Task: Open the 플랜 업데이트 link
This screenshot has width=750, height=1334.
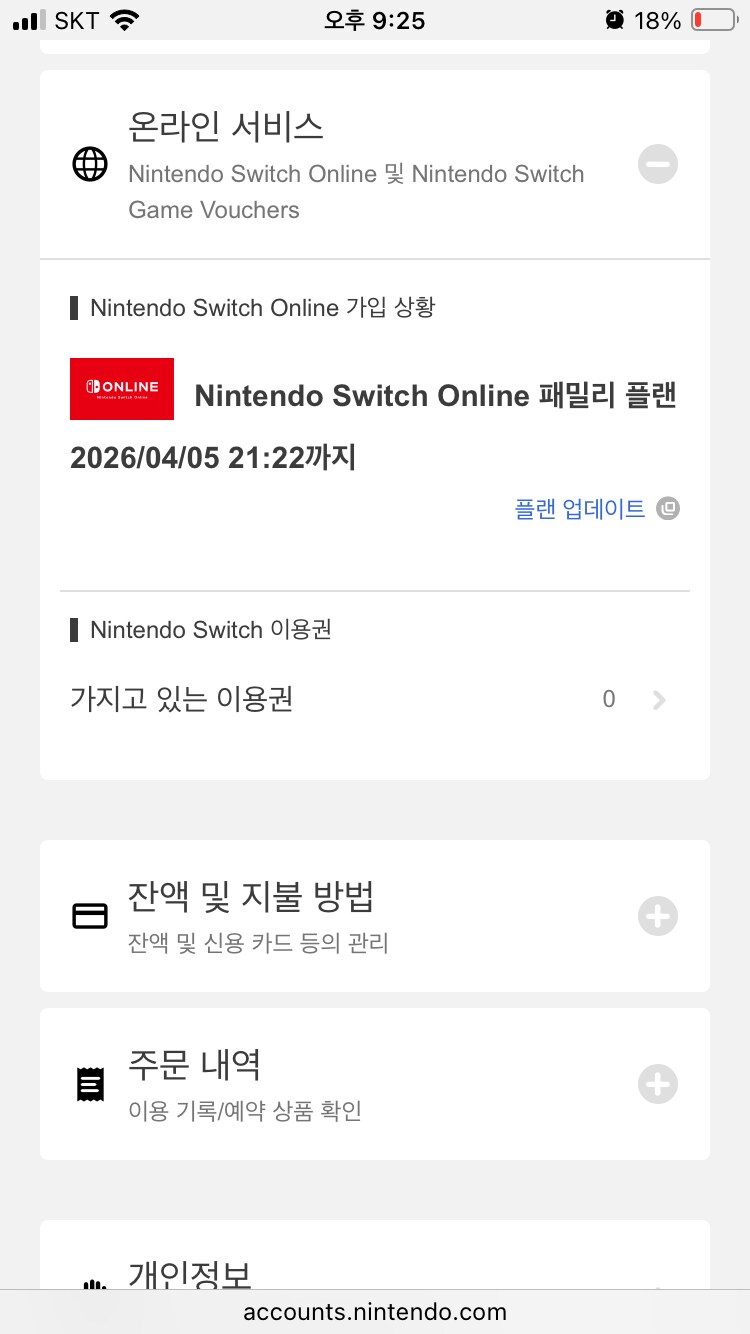Action: point(581,508)
